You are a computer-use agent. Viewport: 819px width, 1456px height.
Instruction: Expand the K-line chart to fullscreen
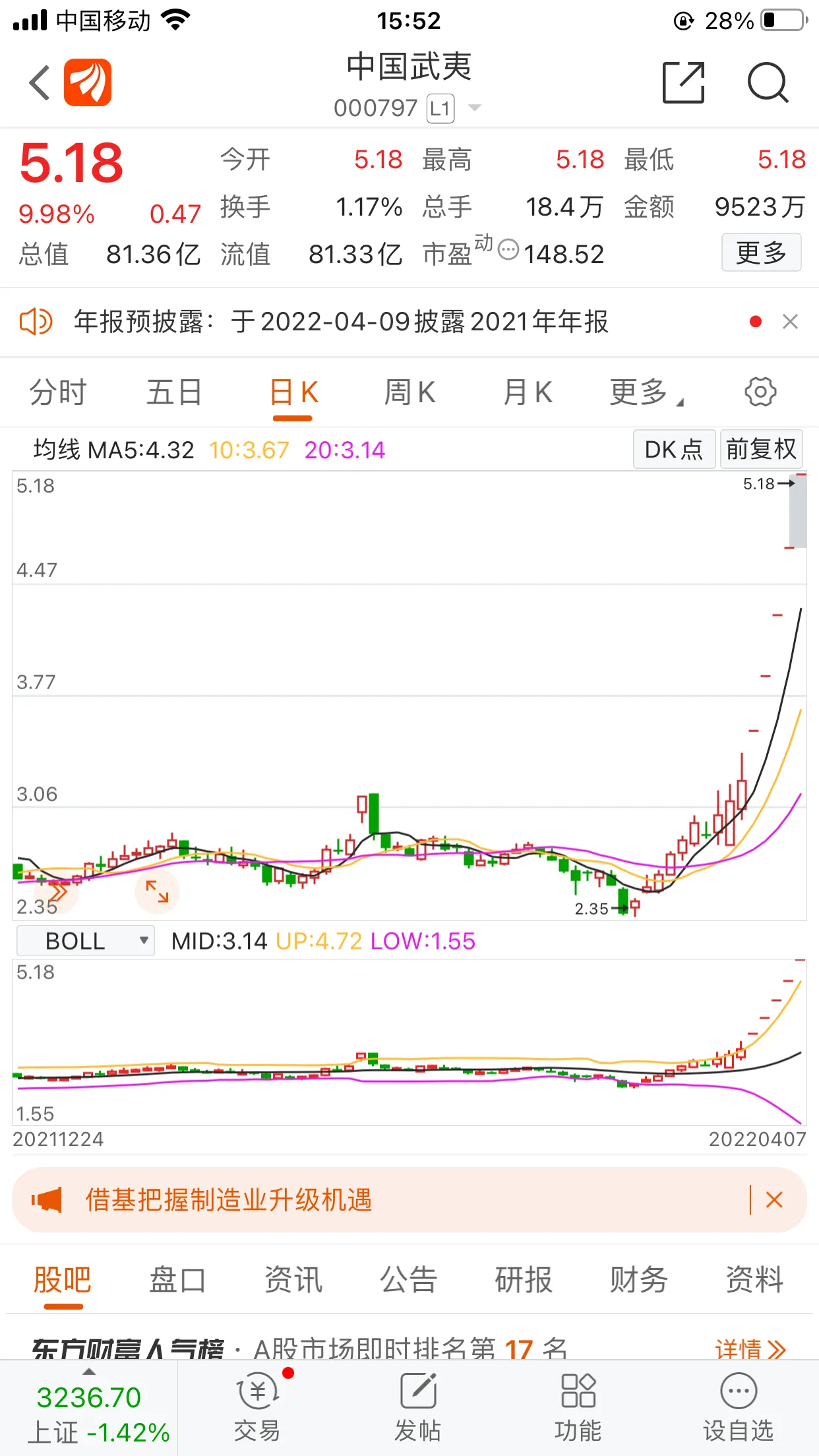(157, 892)
